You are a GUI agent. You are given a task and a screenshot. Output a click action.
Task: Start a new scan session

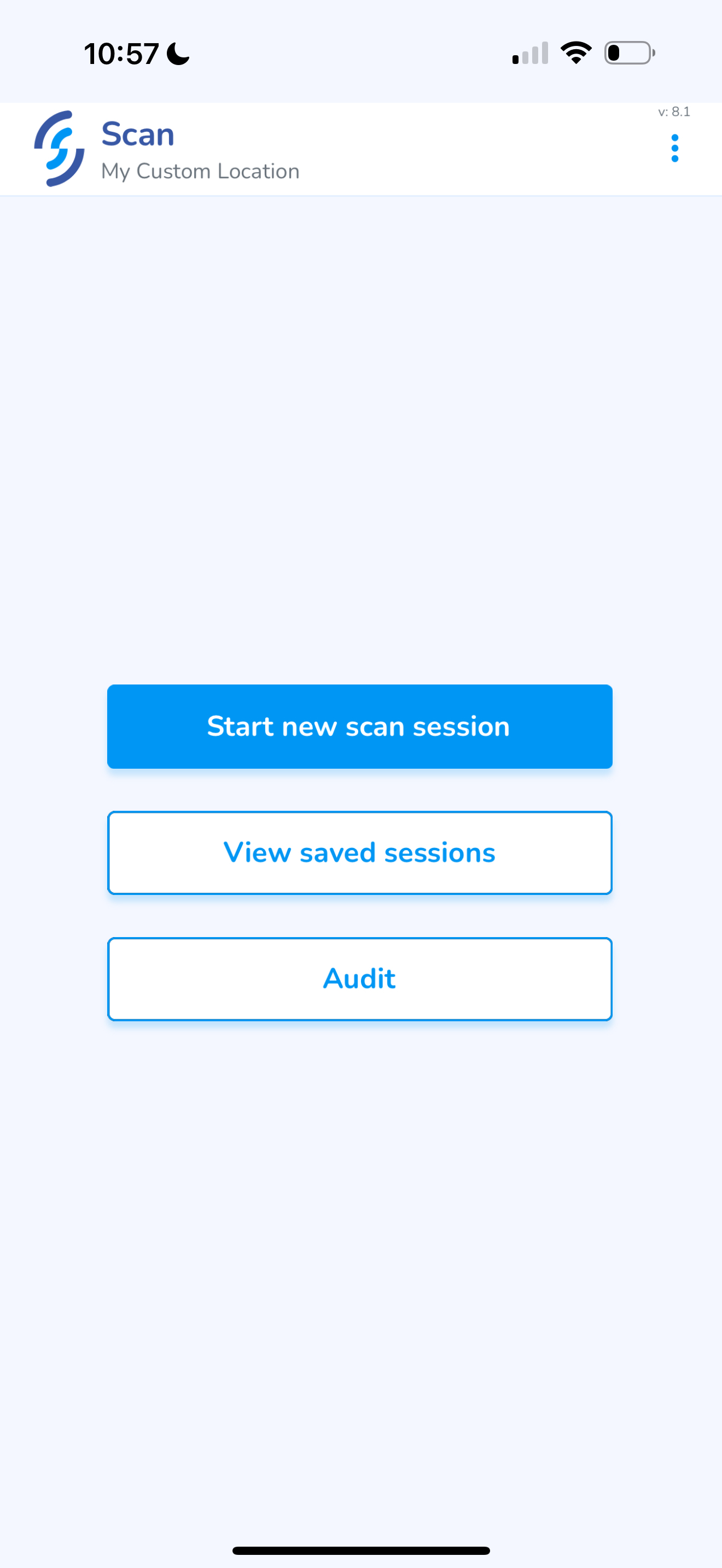tap(360, 726)
